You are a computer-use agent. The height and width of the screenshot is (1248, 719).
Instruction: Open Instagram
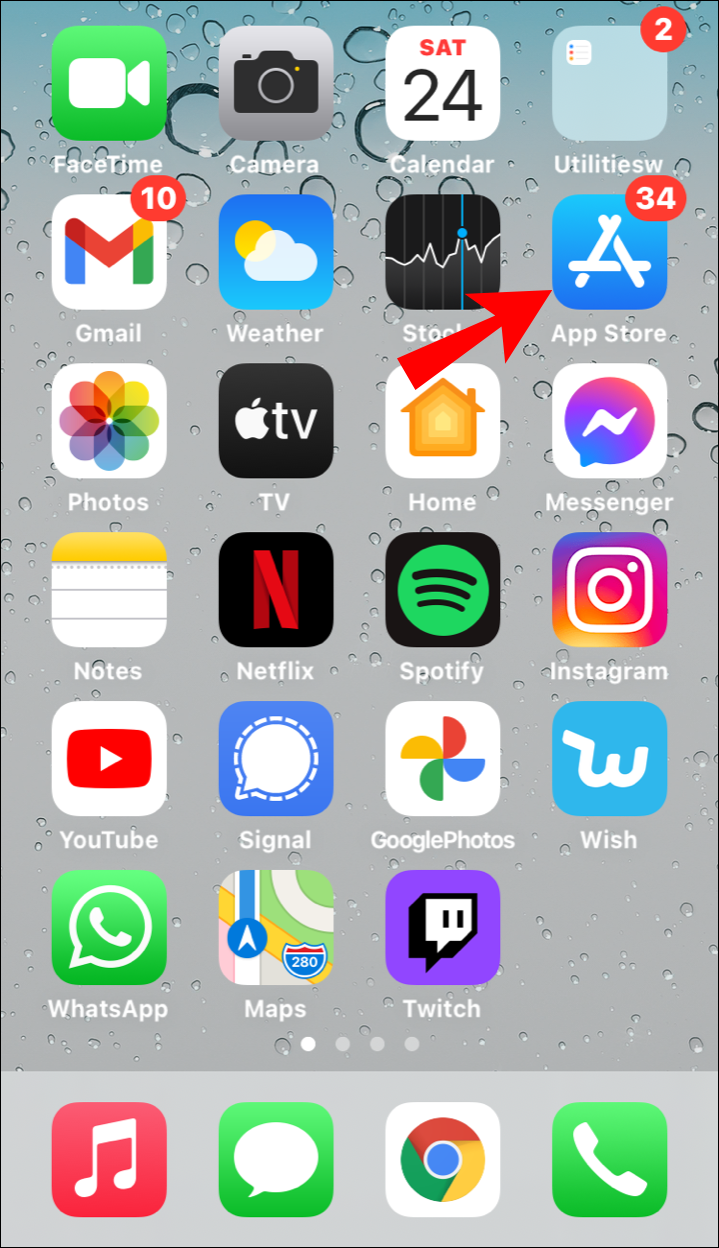609,590
